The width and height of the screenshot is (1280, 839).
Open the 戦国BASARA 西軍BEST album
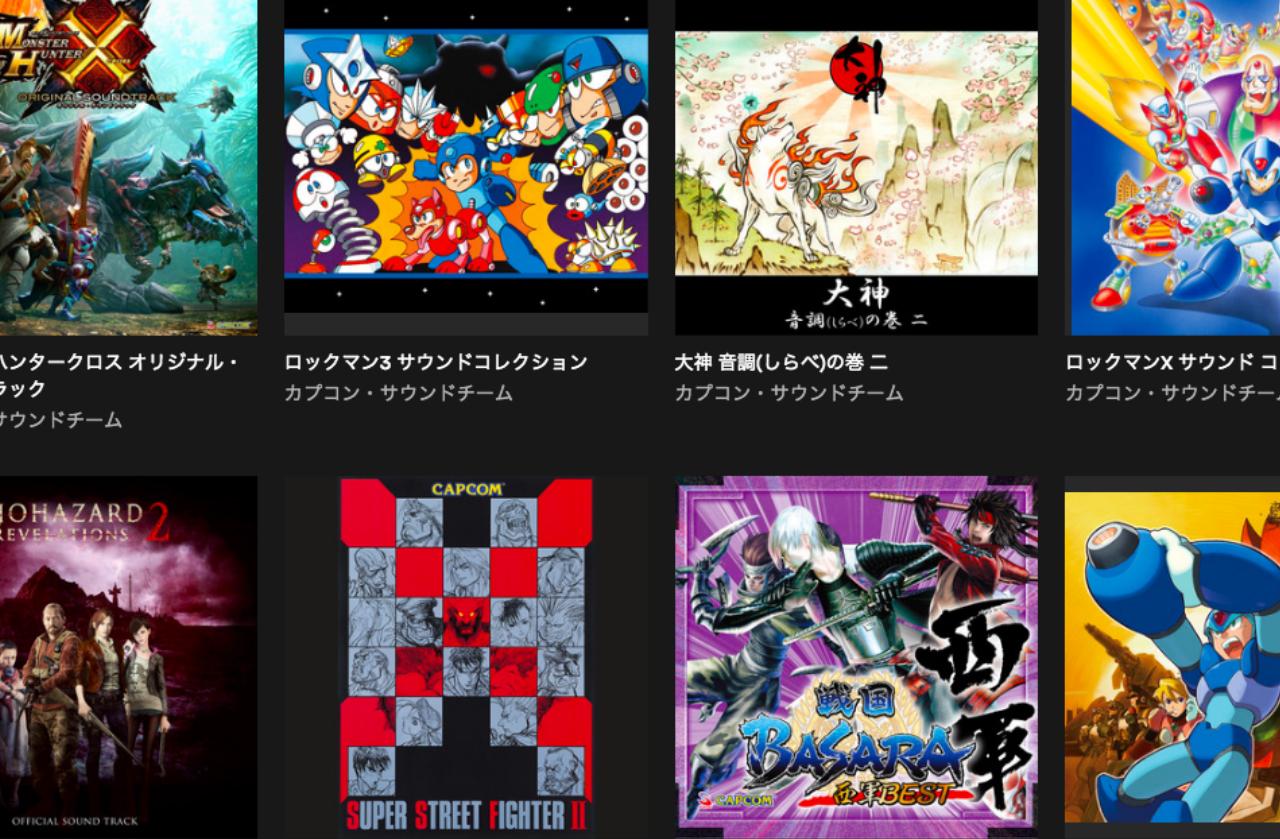click(x=856, y=655)
